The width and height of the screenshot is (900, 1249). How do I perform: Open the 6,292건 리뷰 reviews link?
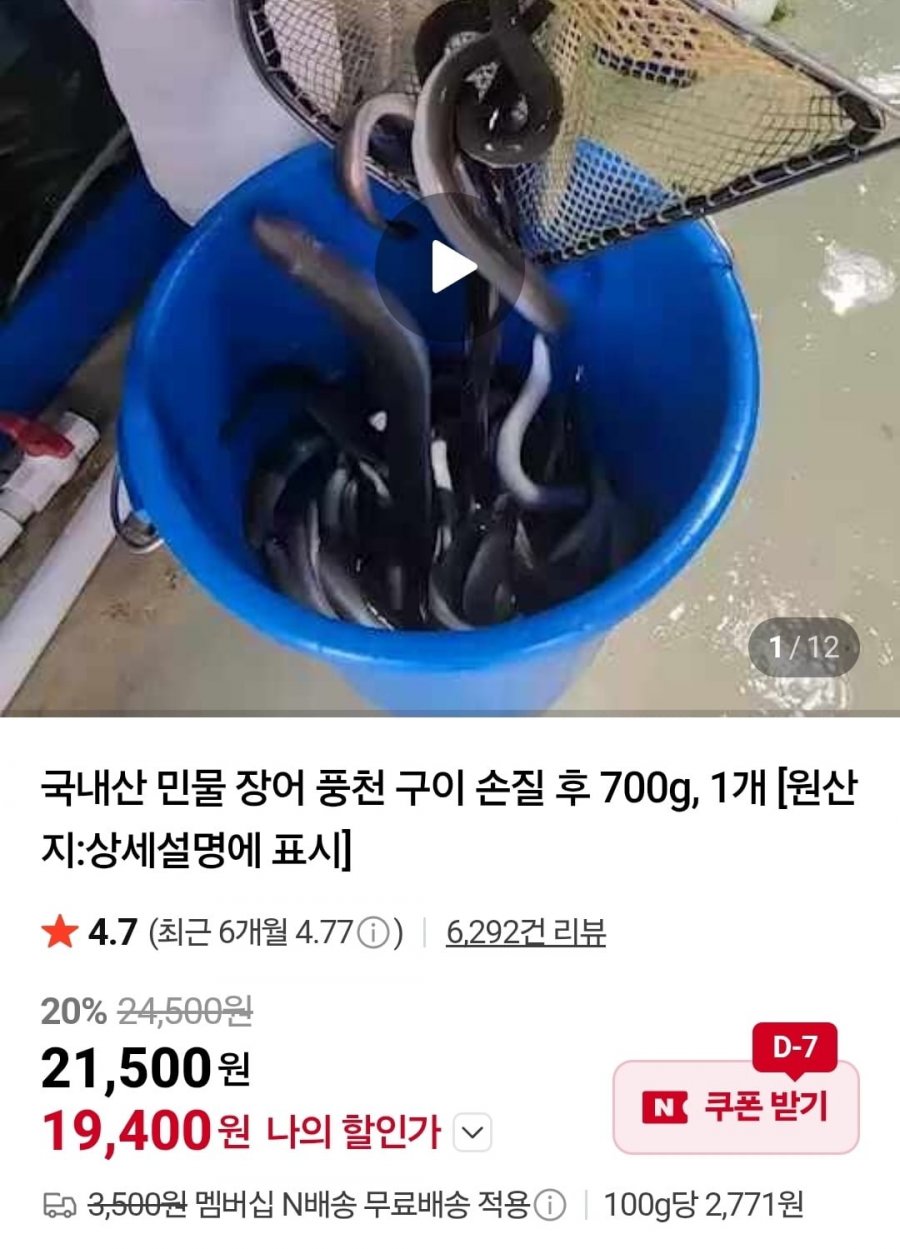(526, 933)
